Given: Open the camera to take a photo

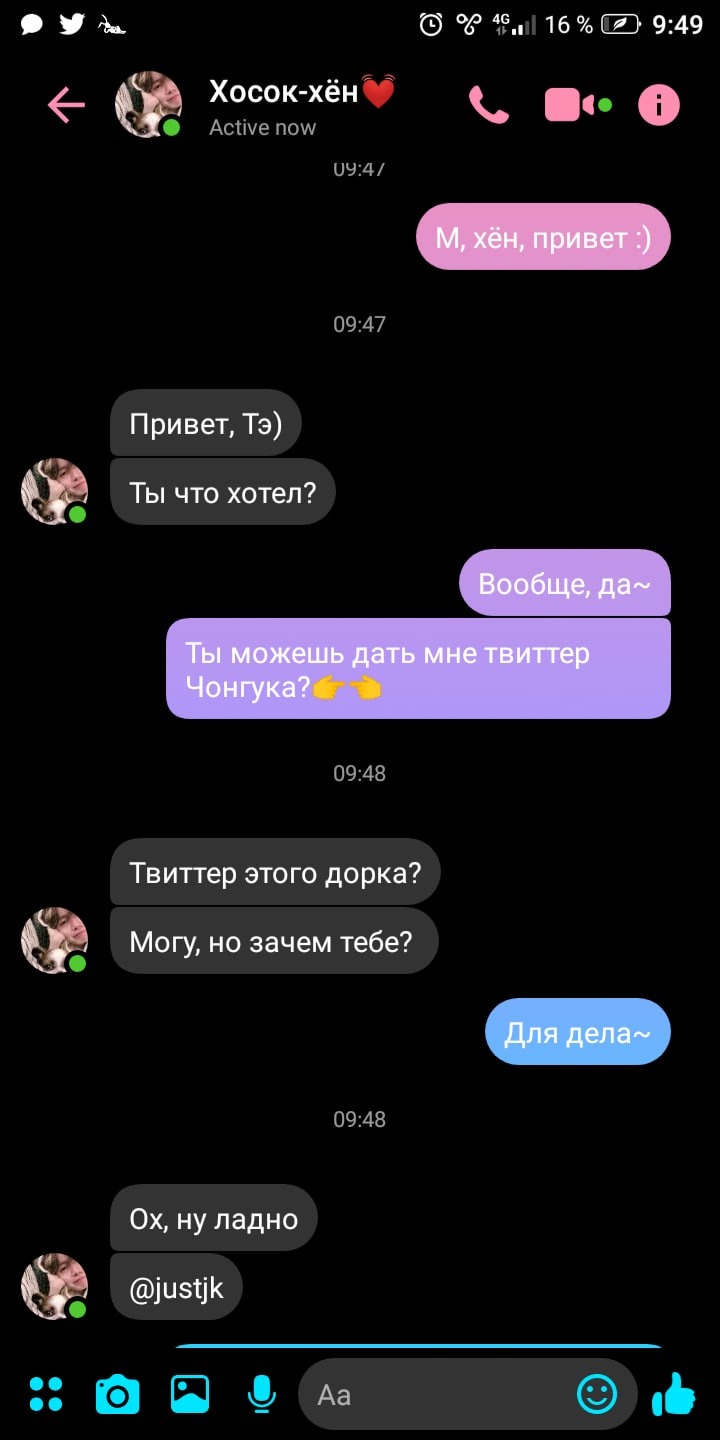Looking at the screenshot, I should coord(117,1394).
